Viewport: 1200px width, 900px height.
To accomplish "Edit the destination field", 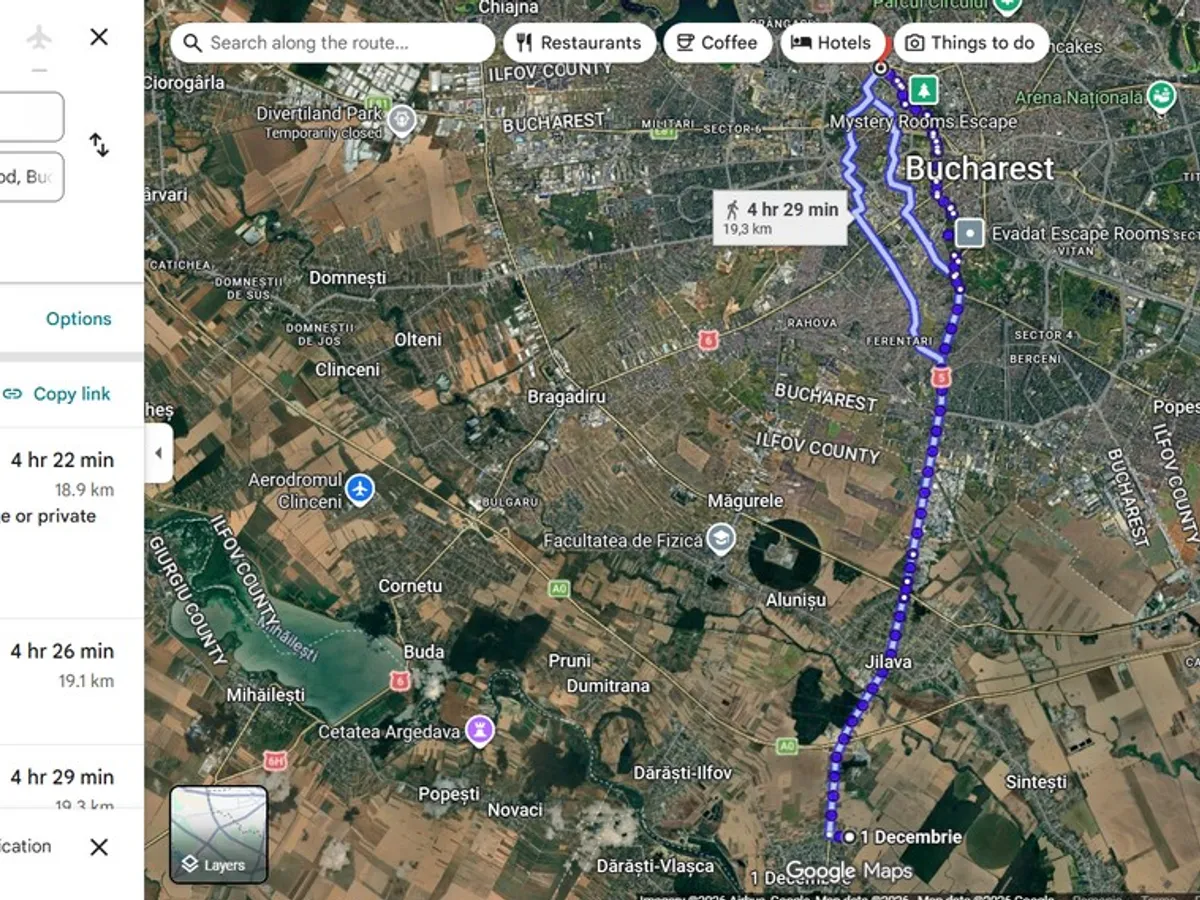I will tap(30, 177).
